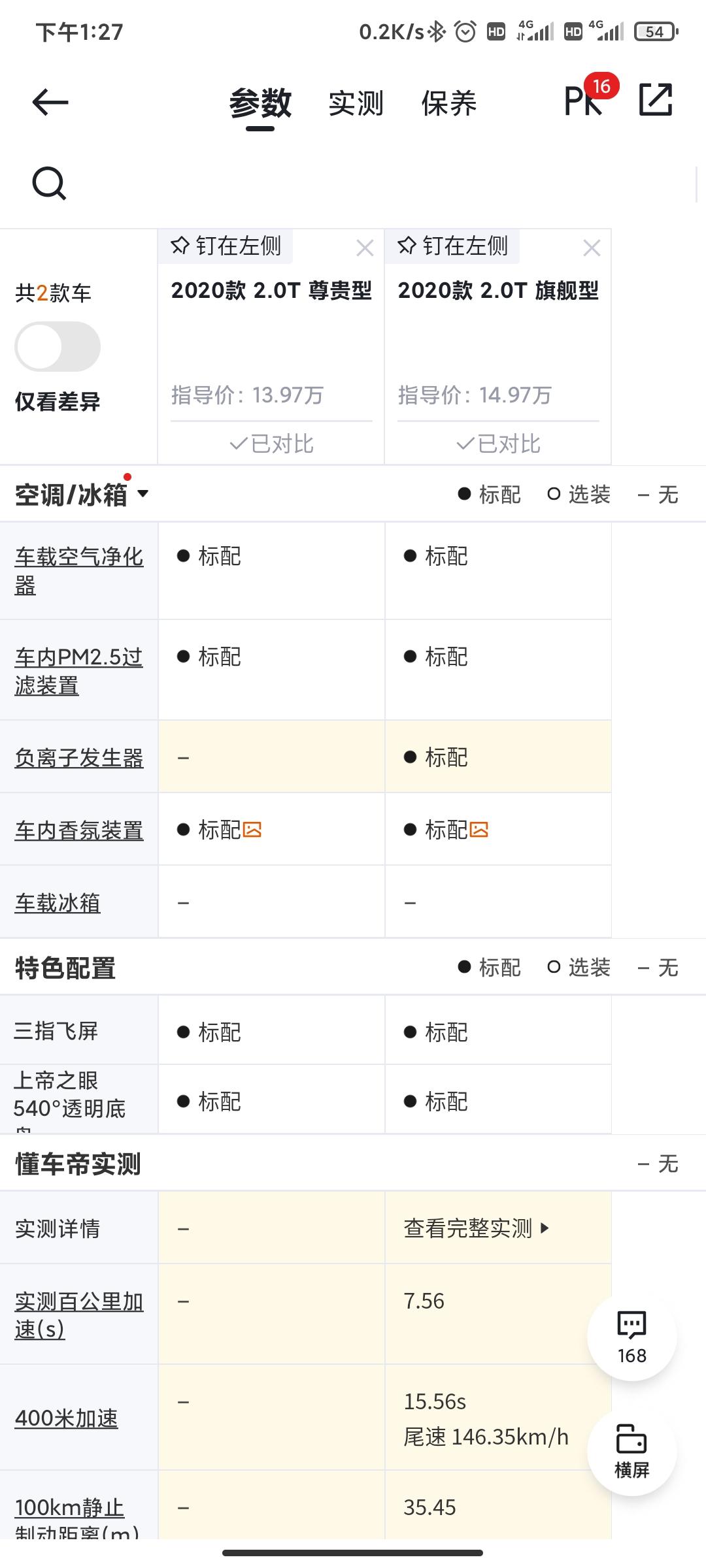706x1568 pixels.
Task: Switch to the 保养 tab
Action: click(449, 103)
